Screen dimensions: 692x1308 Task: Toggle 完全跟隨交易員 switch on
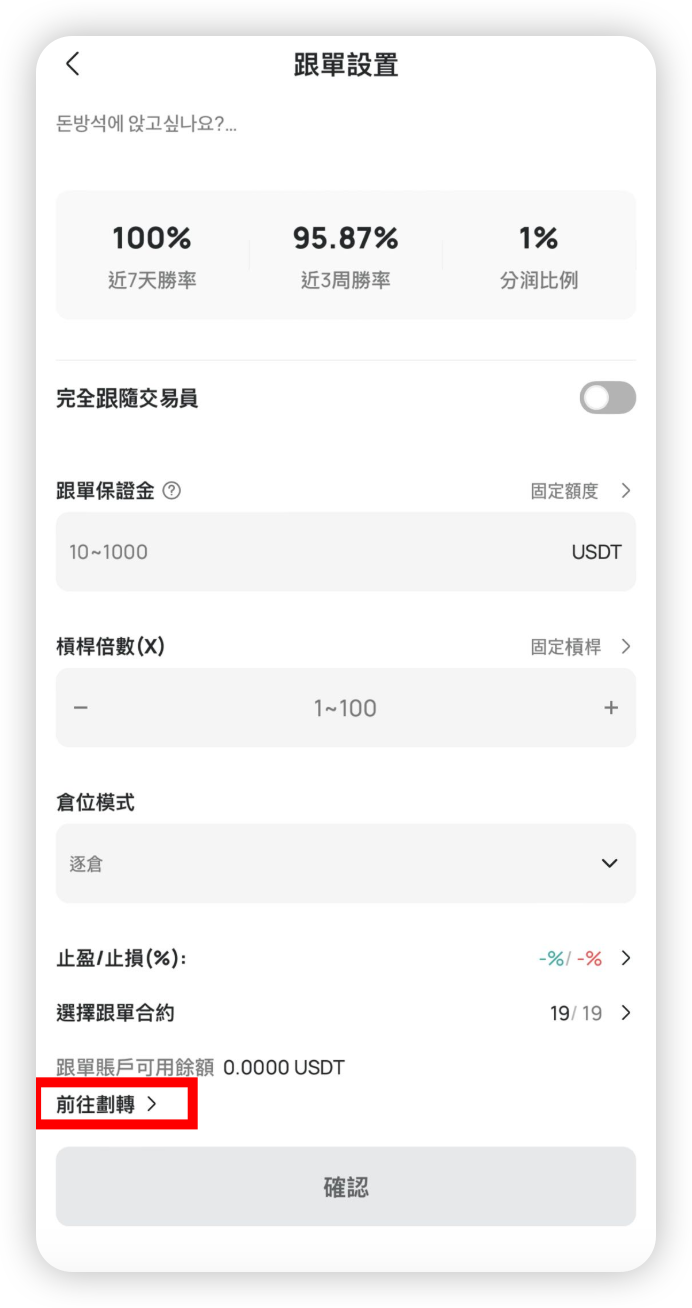coord(607,398)
